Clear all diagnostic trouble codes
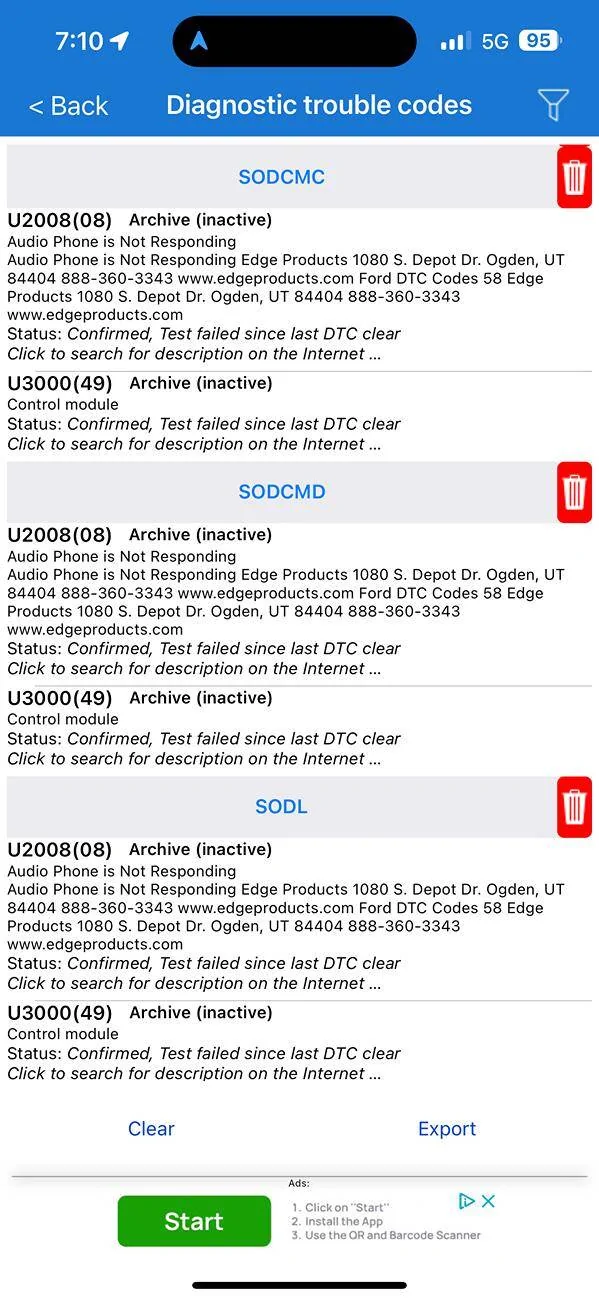The image size is (599, 1300). (151, 1128)
